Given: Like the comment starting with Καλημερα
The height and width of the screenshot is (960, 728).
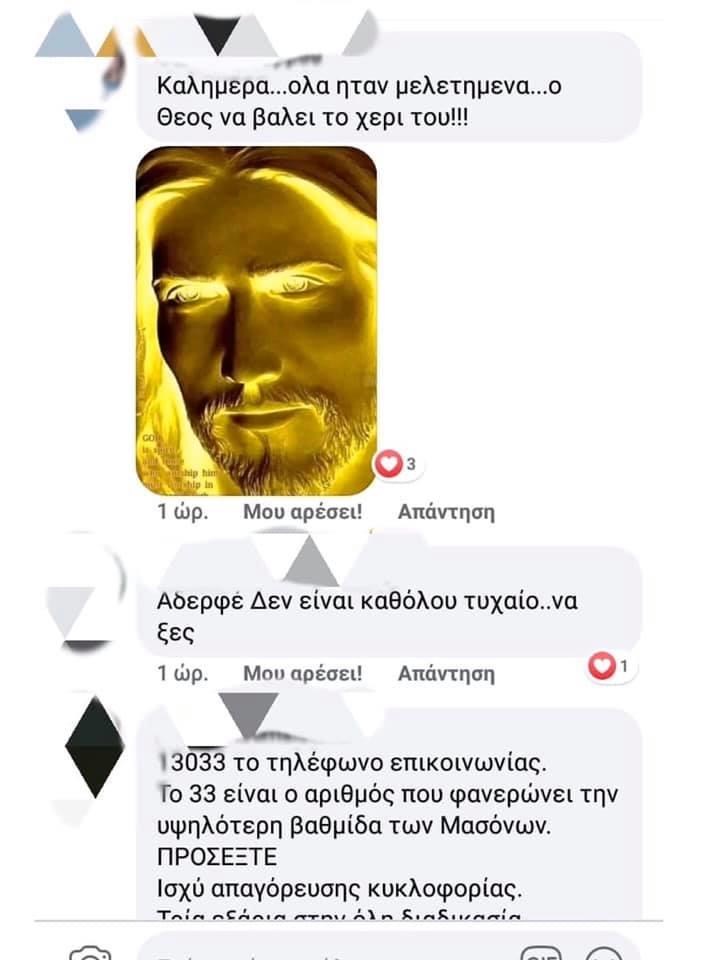Looking at the screenshot, I should 302,512.
